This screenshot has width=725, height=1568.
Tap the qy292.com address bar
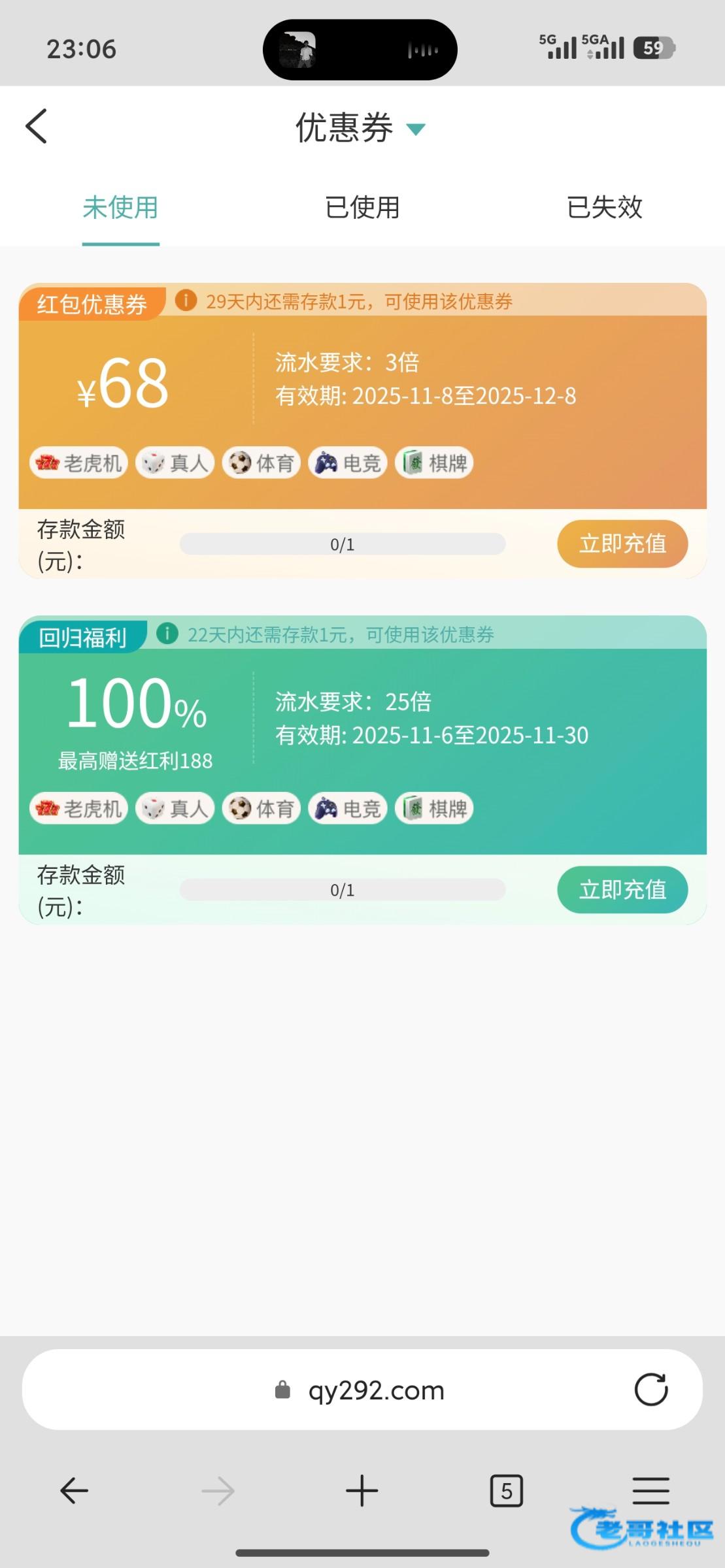[362, 1389]
